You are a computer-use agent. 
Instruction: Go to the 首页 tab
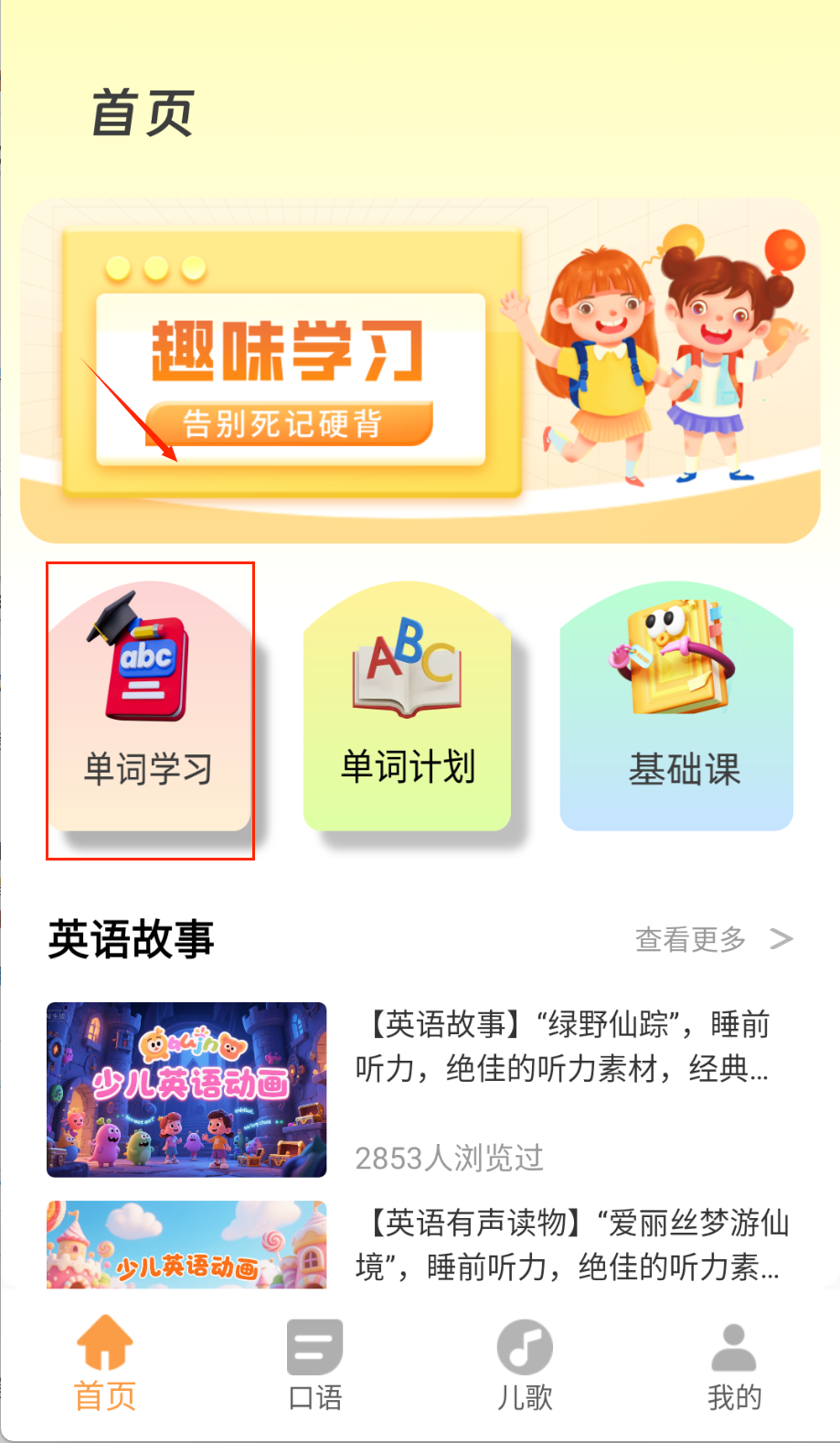[105, 1363]
